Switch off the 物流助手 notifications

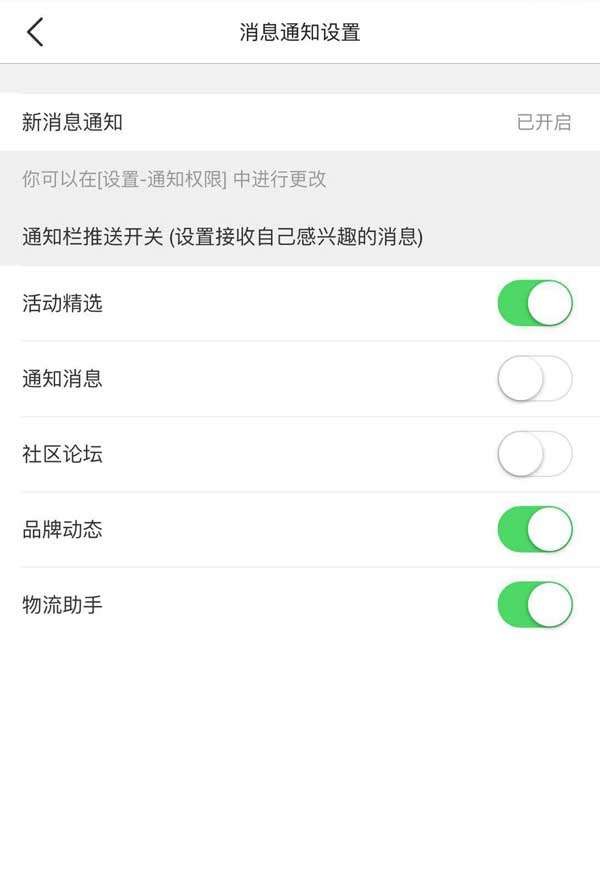(535, 605)
